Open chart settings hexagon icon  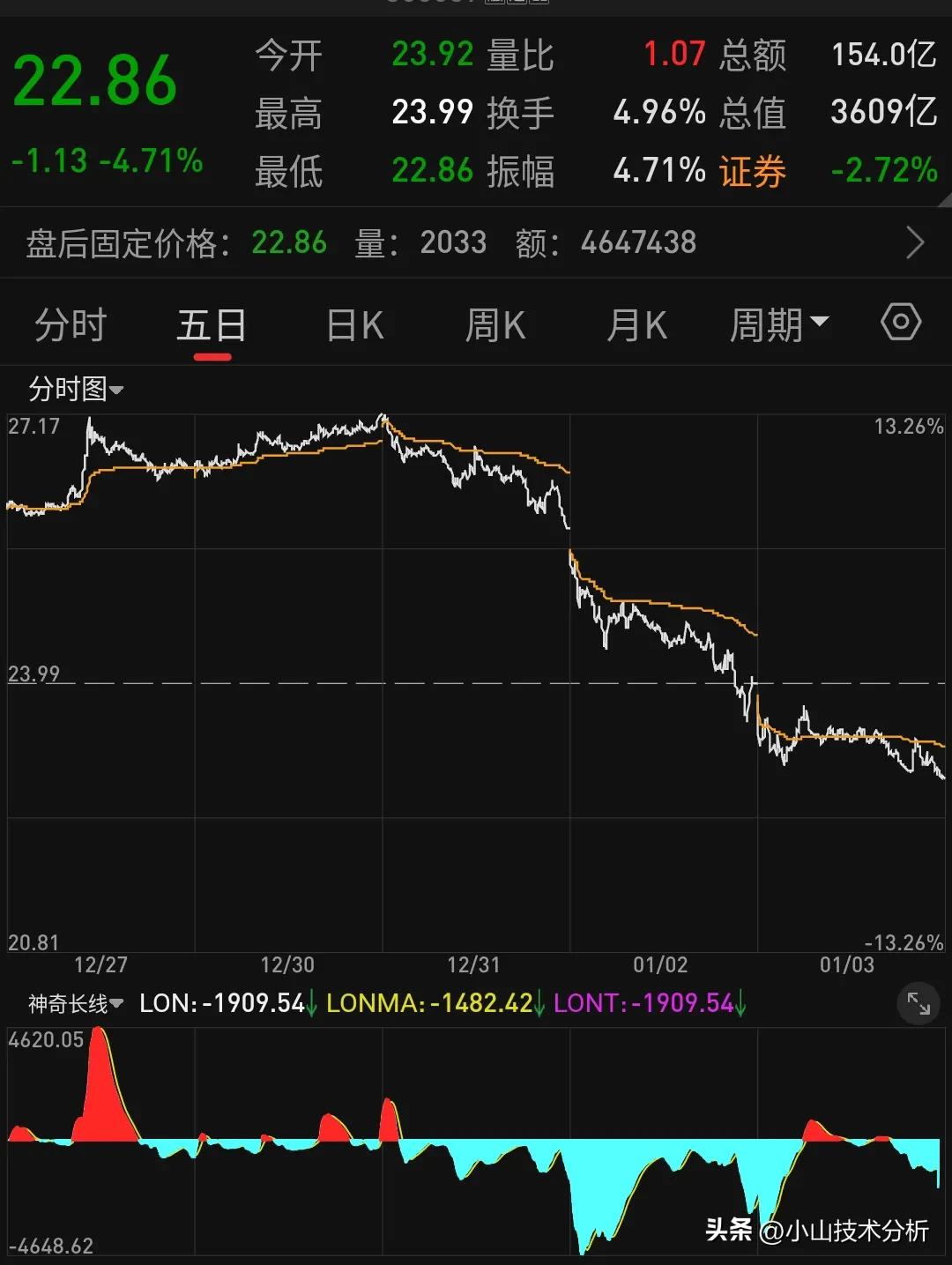point(901,323)
